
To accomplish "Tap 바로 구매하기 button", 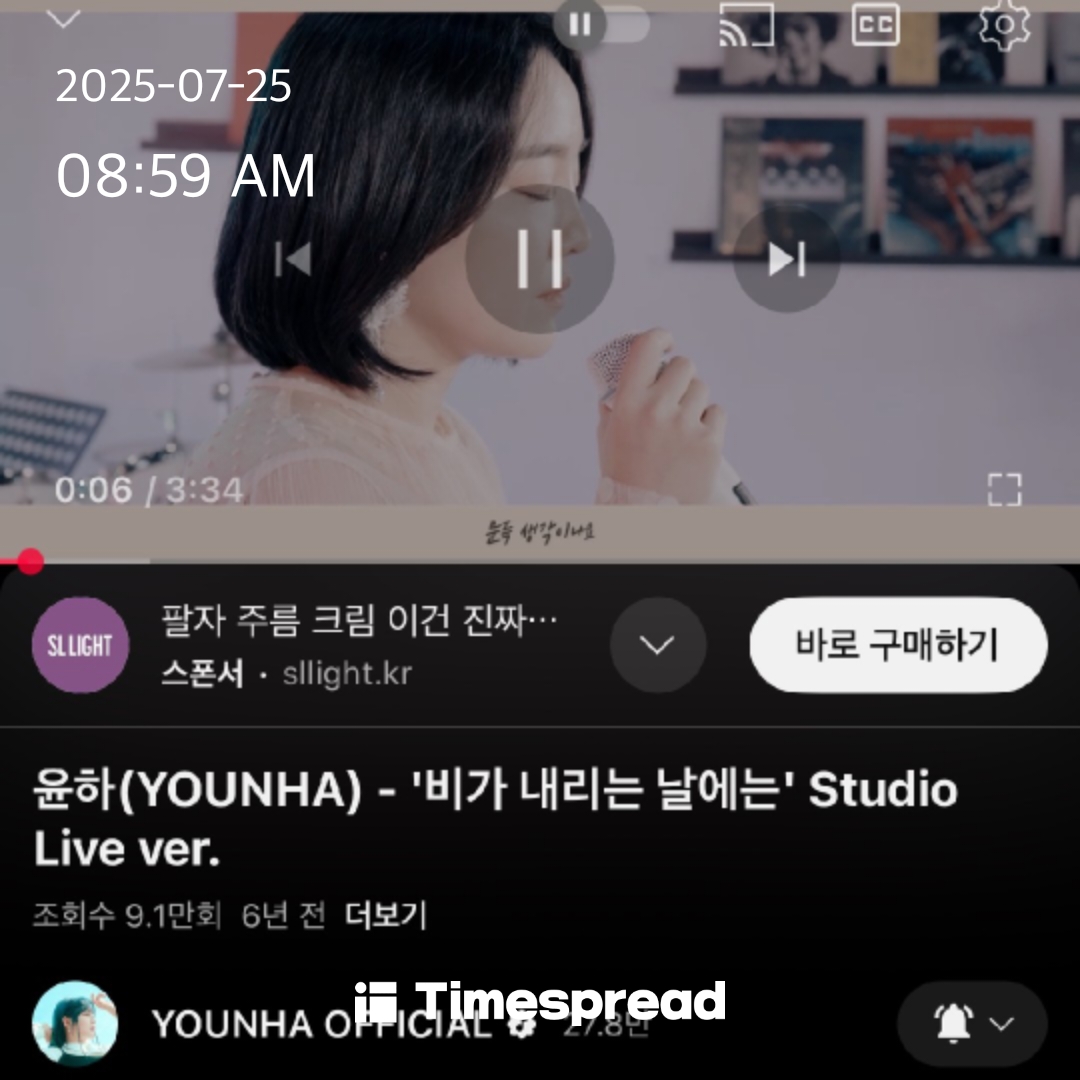I will pos(898,645).
